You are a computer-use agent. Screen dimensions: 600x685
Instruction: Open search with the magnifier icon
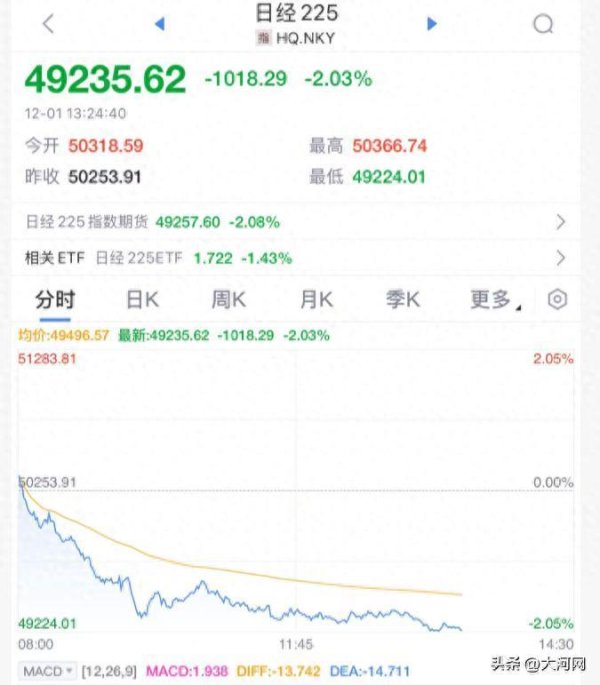coord(543,25)
